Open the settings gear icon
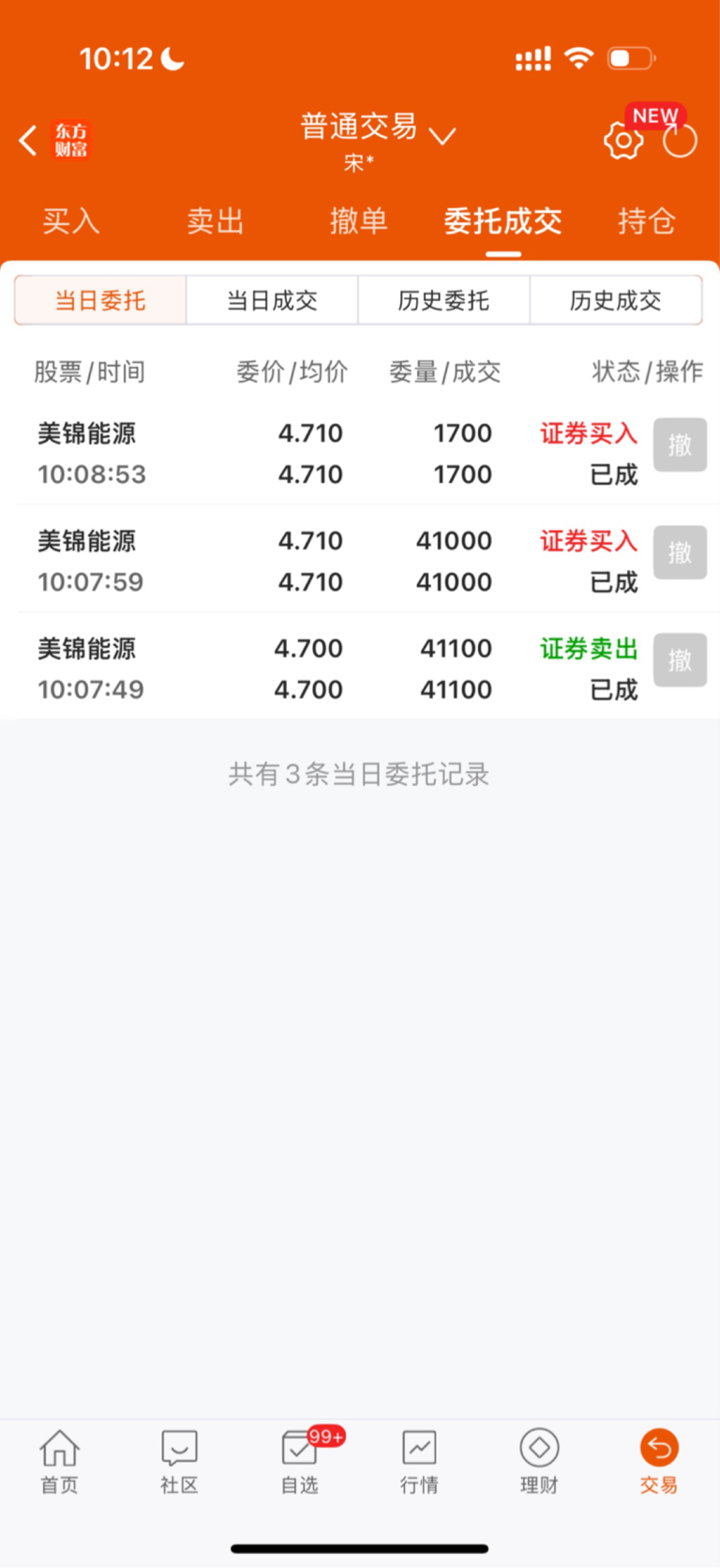 623,142
